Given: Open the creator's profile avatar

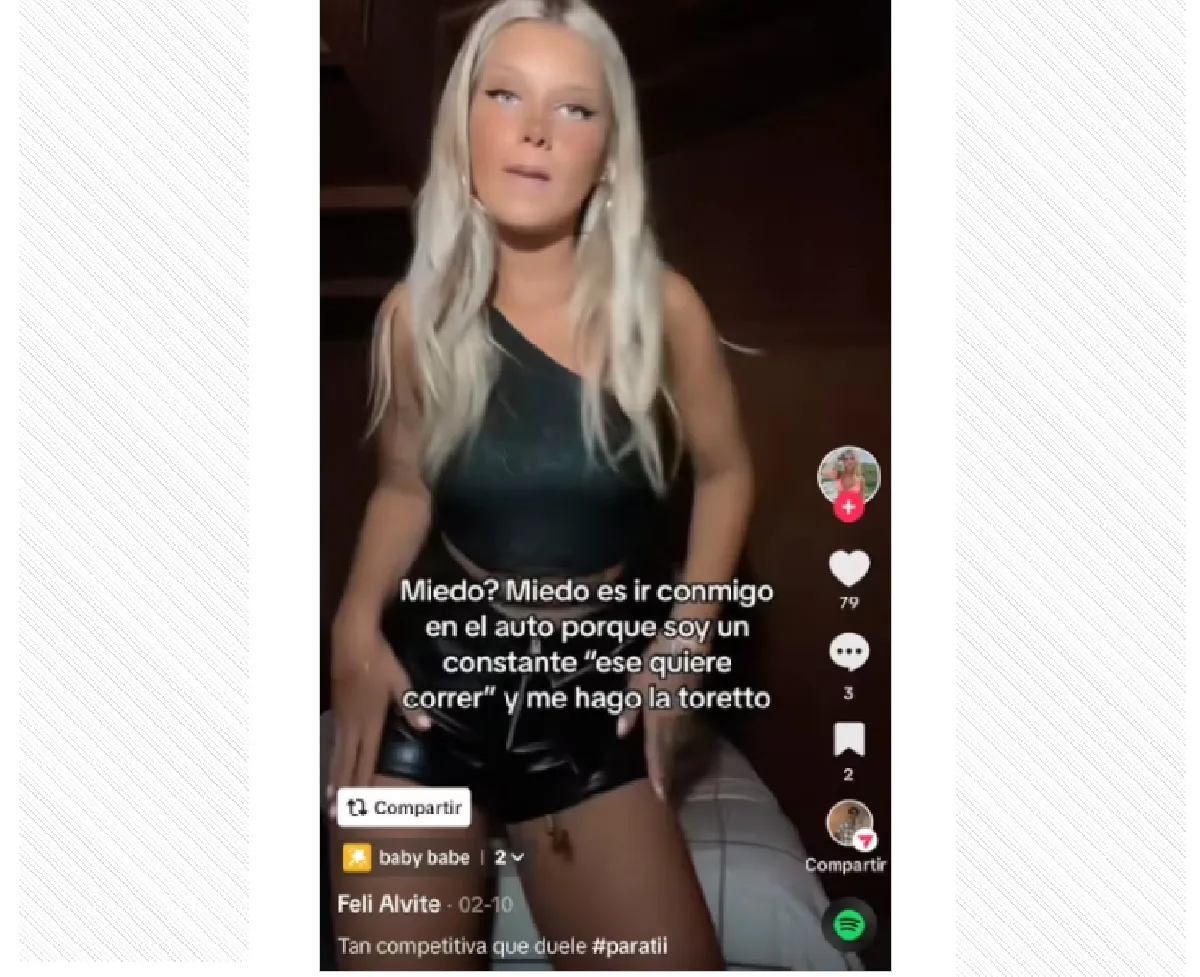Looking at the screenshot, I should point(848,473).
